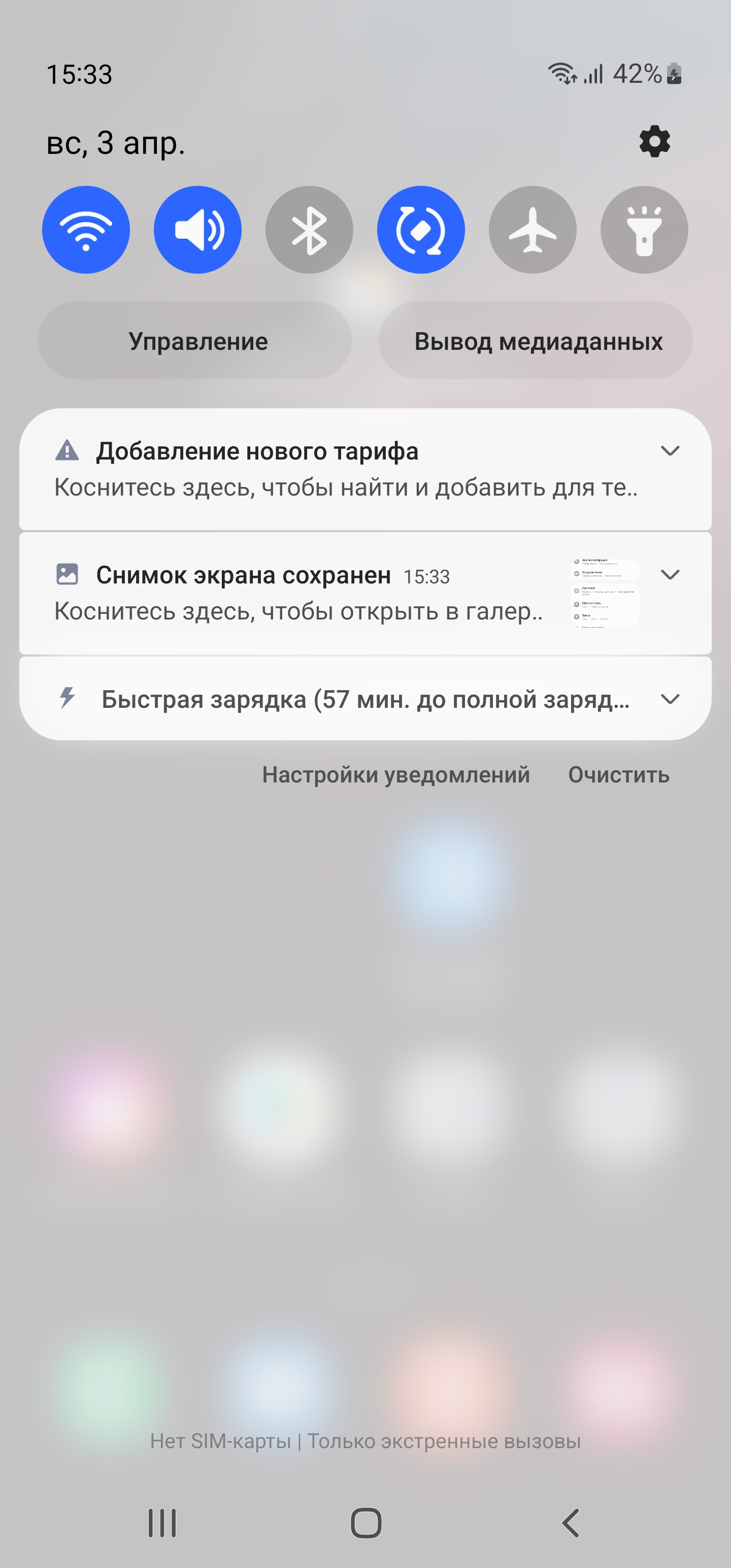731x1568 pixels.
Task: Clear all notifications with Очистить
Action: pos(618,775)
